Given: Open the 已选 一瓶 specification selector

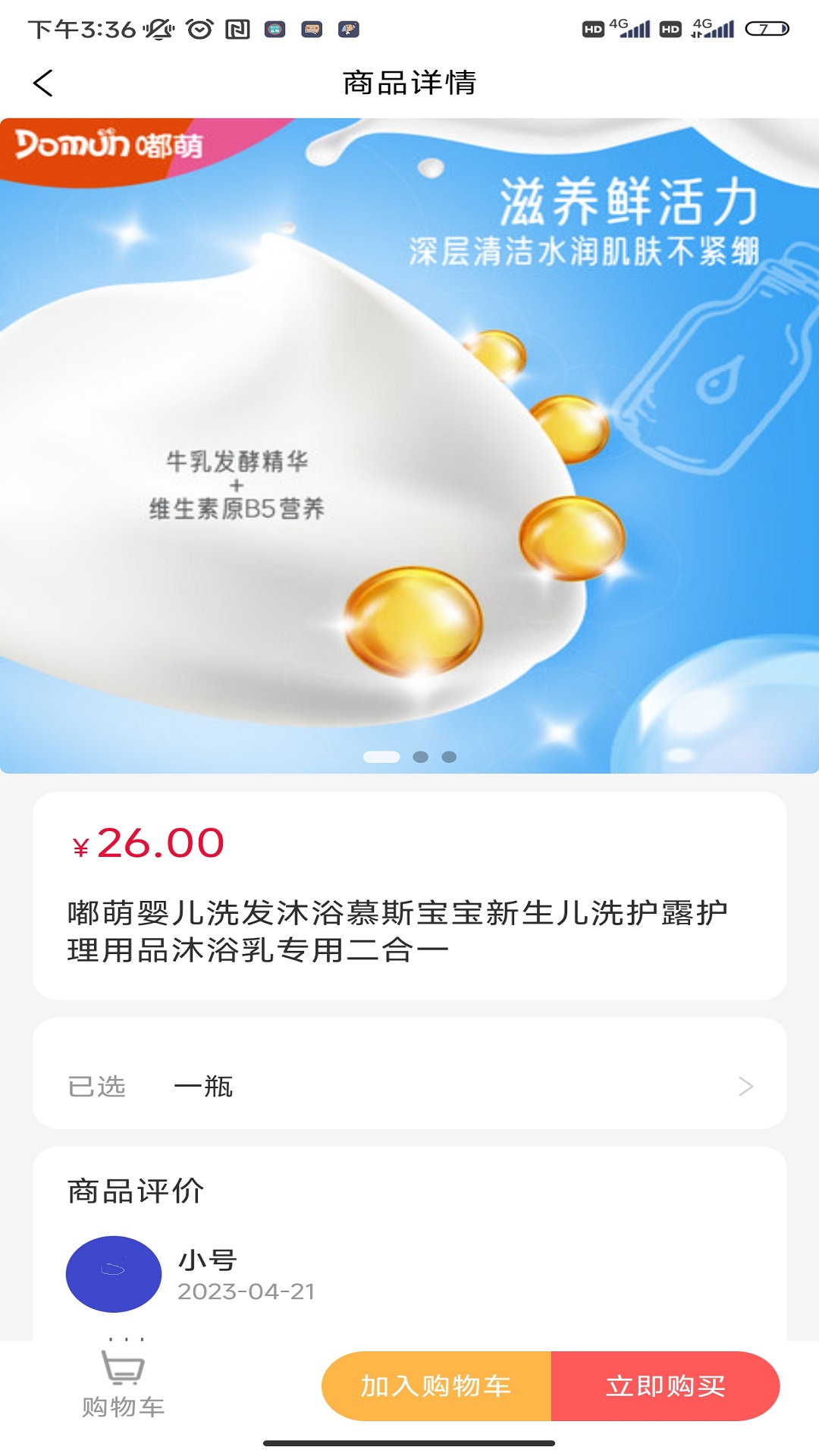Looking at the screenshot, I should click(409, 1086).
